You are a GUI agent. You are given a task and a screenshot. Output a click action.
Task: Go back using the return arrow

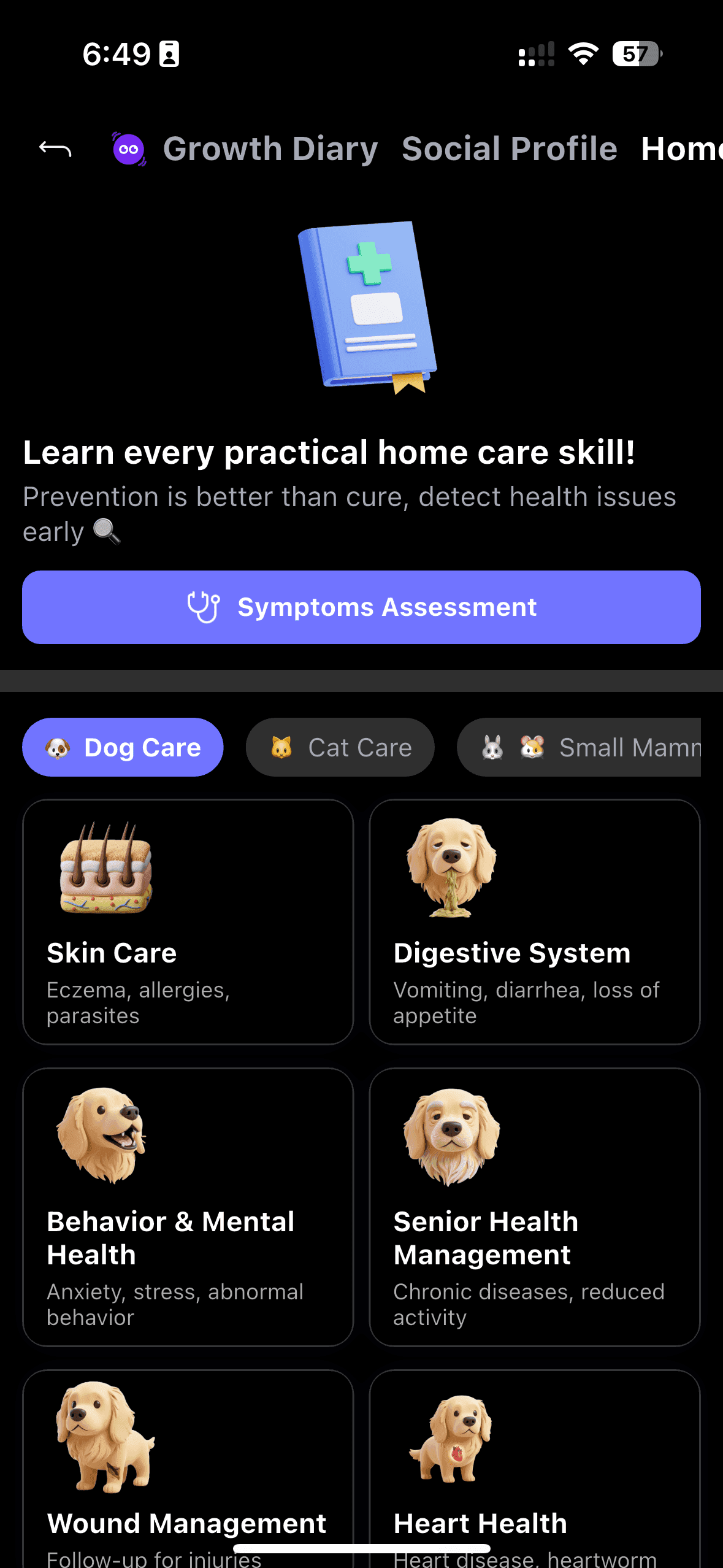(55, 149)
